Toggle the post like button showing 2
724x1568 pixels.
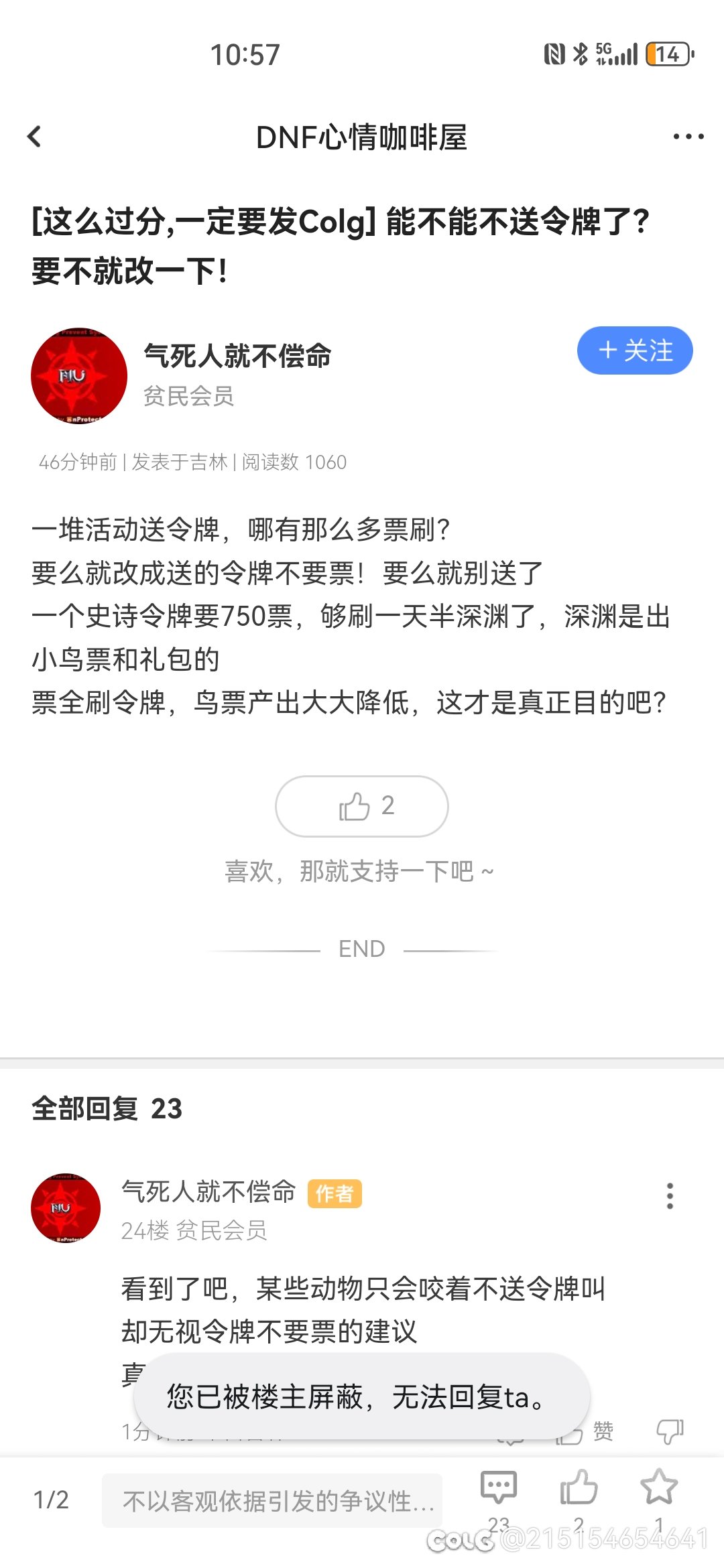(x=361, y=807)
